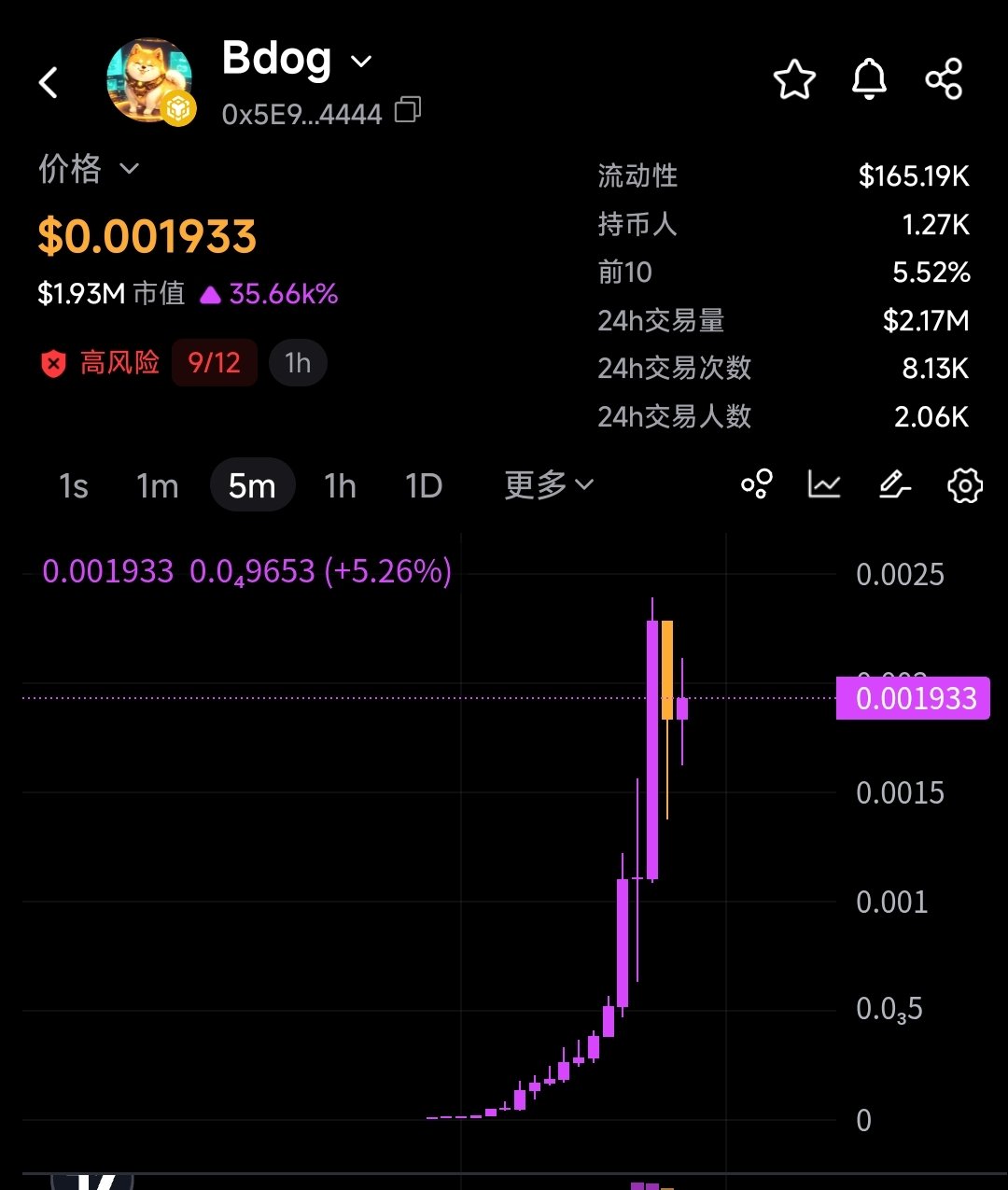This screenshot has width=1008, height=1190.
Task: Open the drawing pencil tool
Action: coord(894,484)
